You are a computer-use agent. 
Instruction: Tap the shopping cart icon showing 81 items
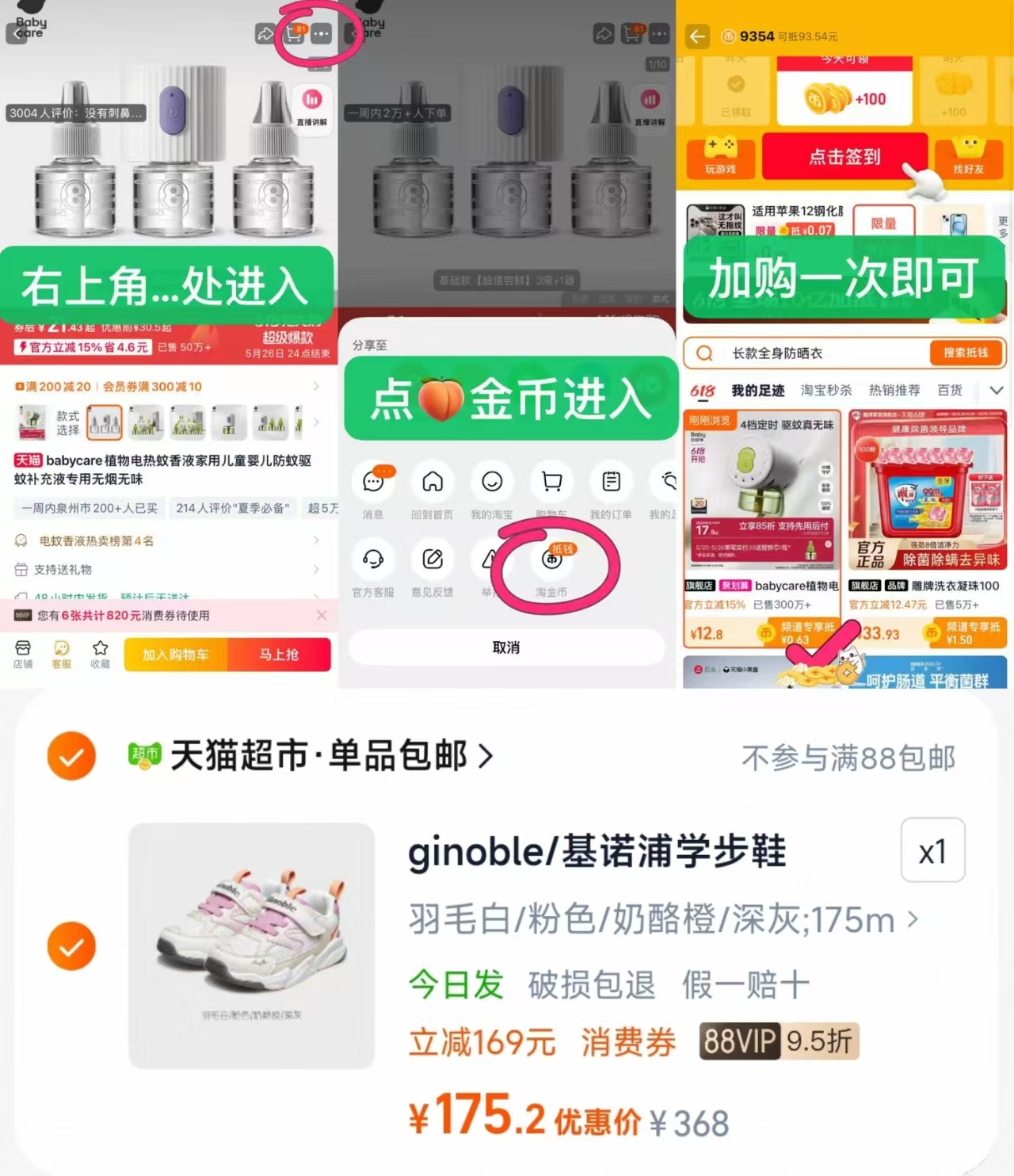pyautogui.click(x=293, y=35)
